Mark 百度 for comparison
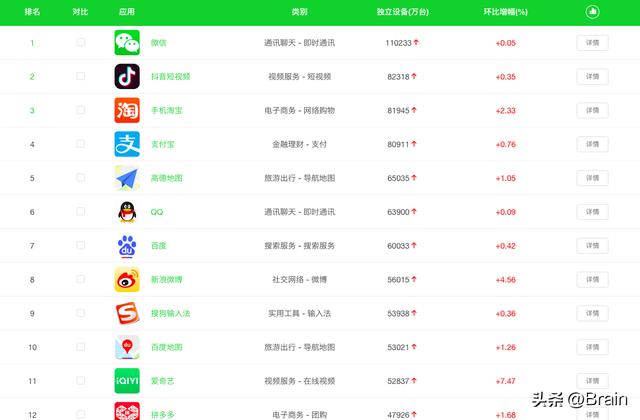Screen dimensions: 640x420 (x=81, y=246)
